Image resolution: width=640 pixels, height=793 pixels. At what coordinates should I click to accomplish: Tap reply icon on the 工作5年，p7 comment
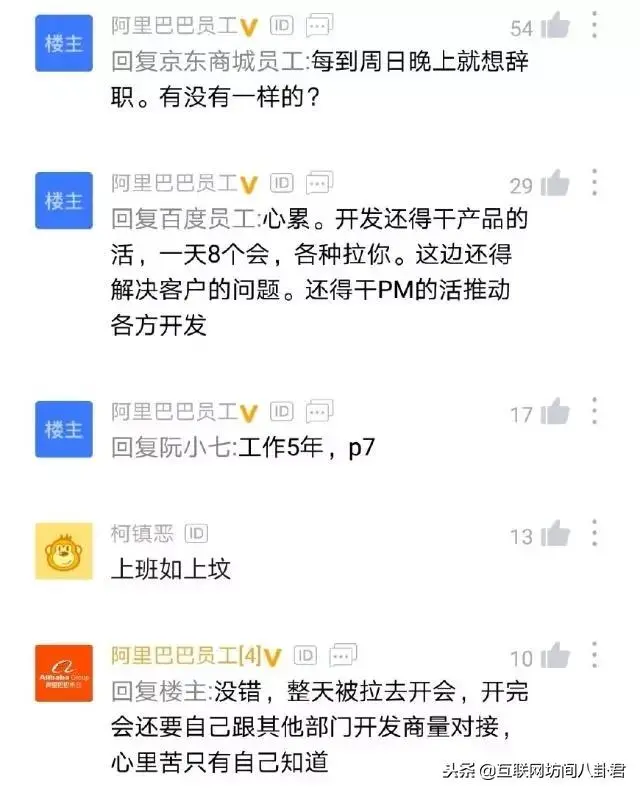320,411
